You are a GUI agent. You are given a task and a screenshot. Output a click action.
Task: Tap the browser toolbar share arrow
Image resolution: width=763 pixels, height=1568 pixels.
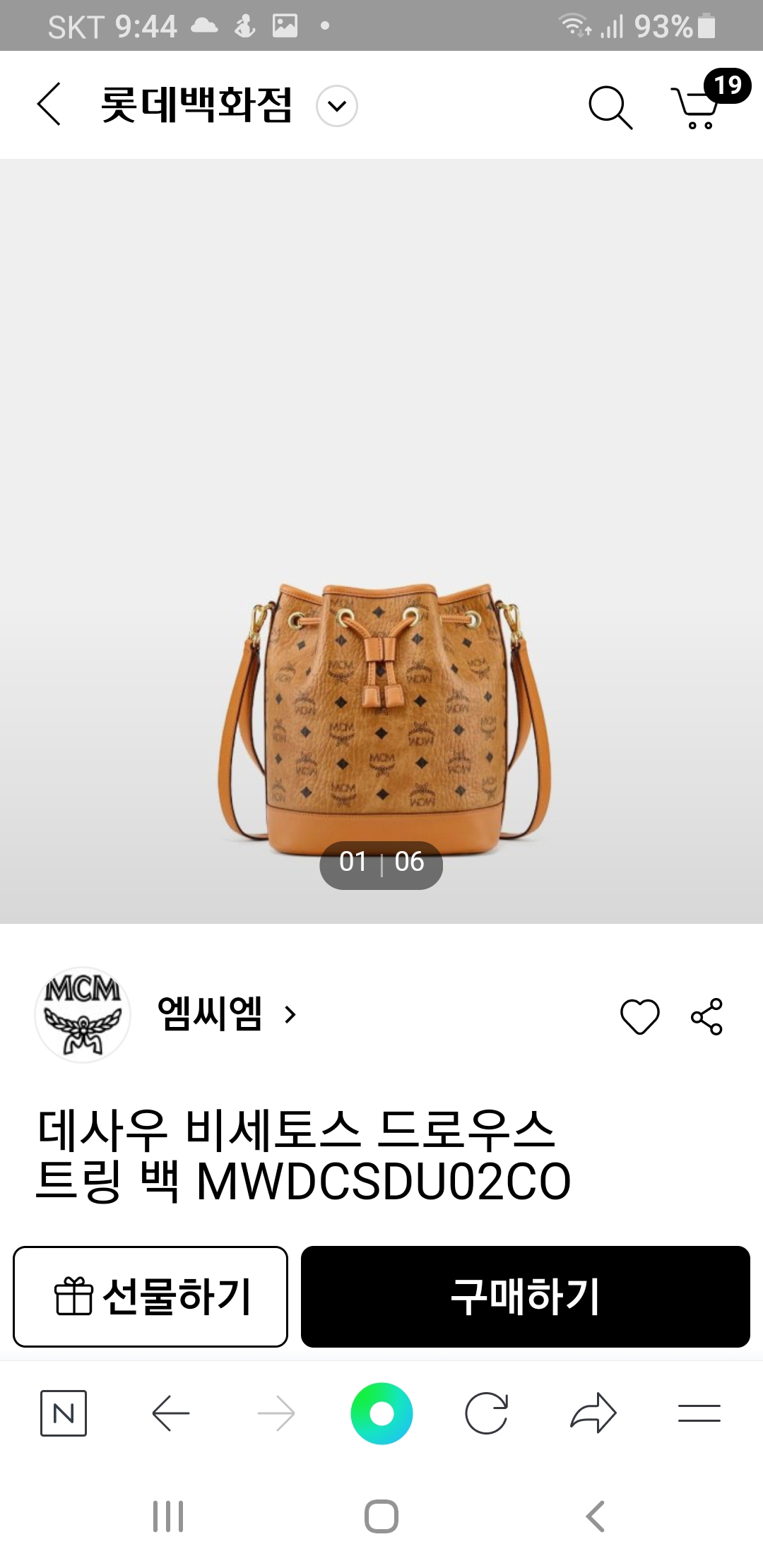[593, 1413]
